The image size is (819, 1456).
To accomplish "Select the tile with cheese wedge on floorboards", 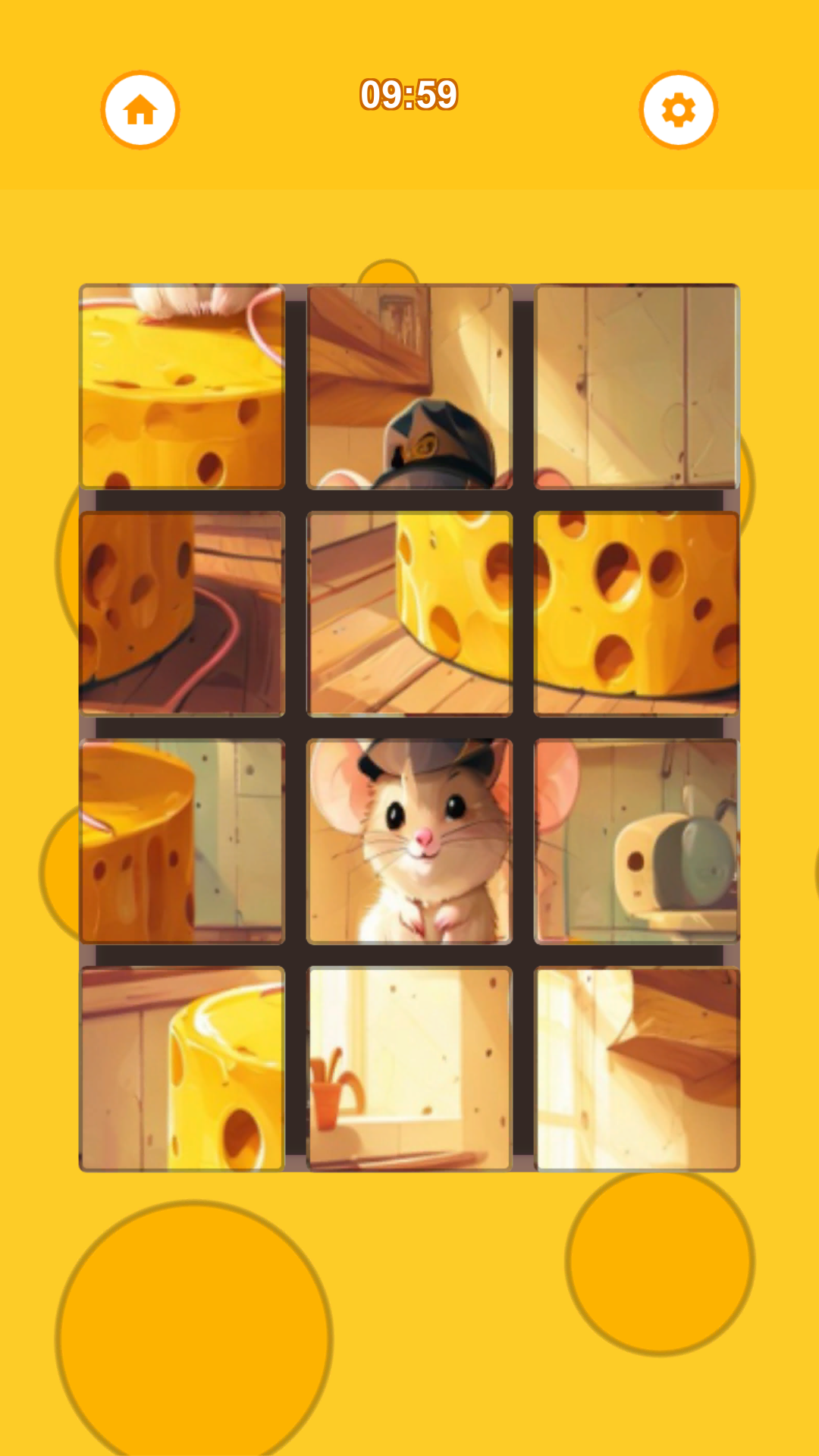I will (x=409, y=613).
